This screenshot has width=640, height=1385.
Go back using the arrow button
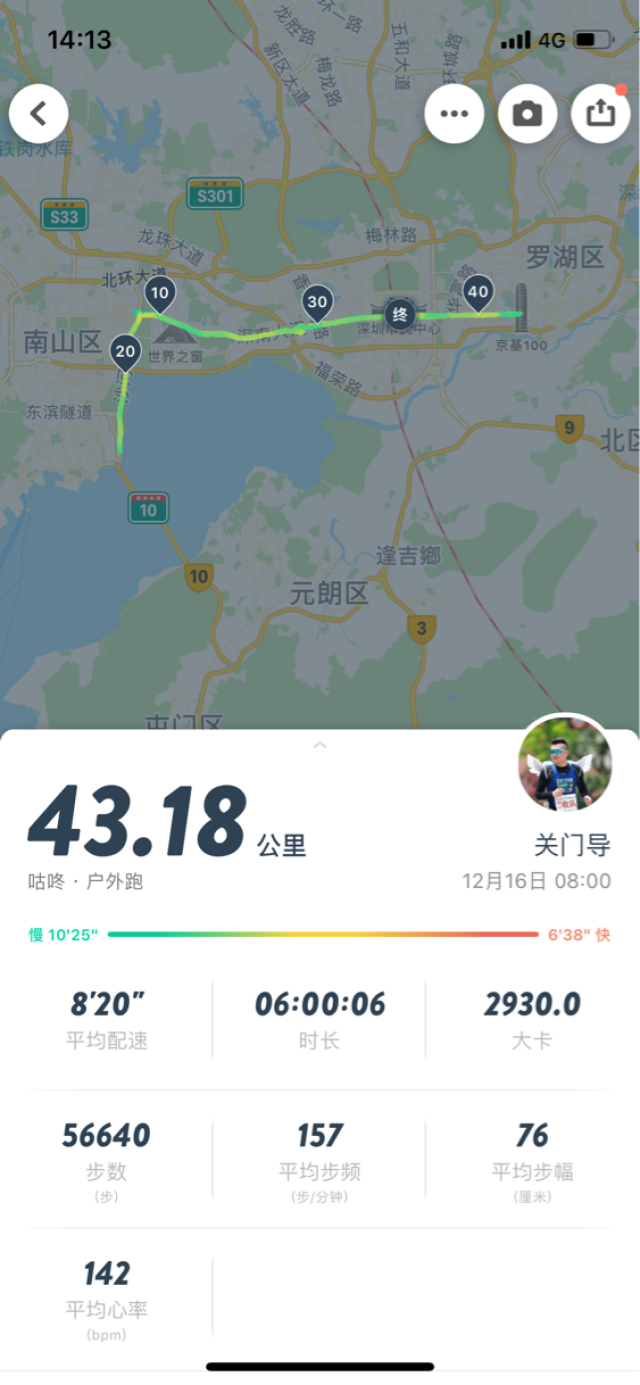(x=39, y=114)
